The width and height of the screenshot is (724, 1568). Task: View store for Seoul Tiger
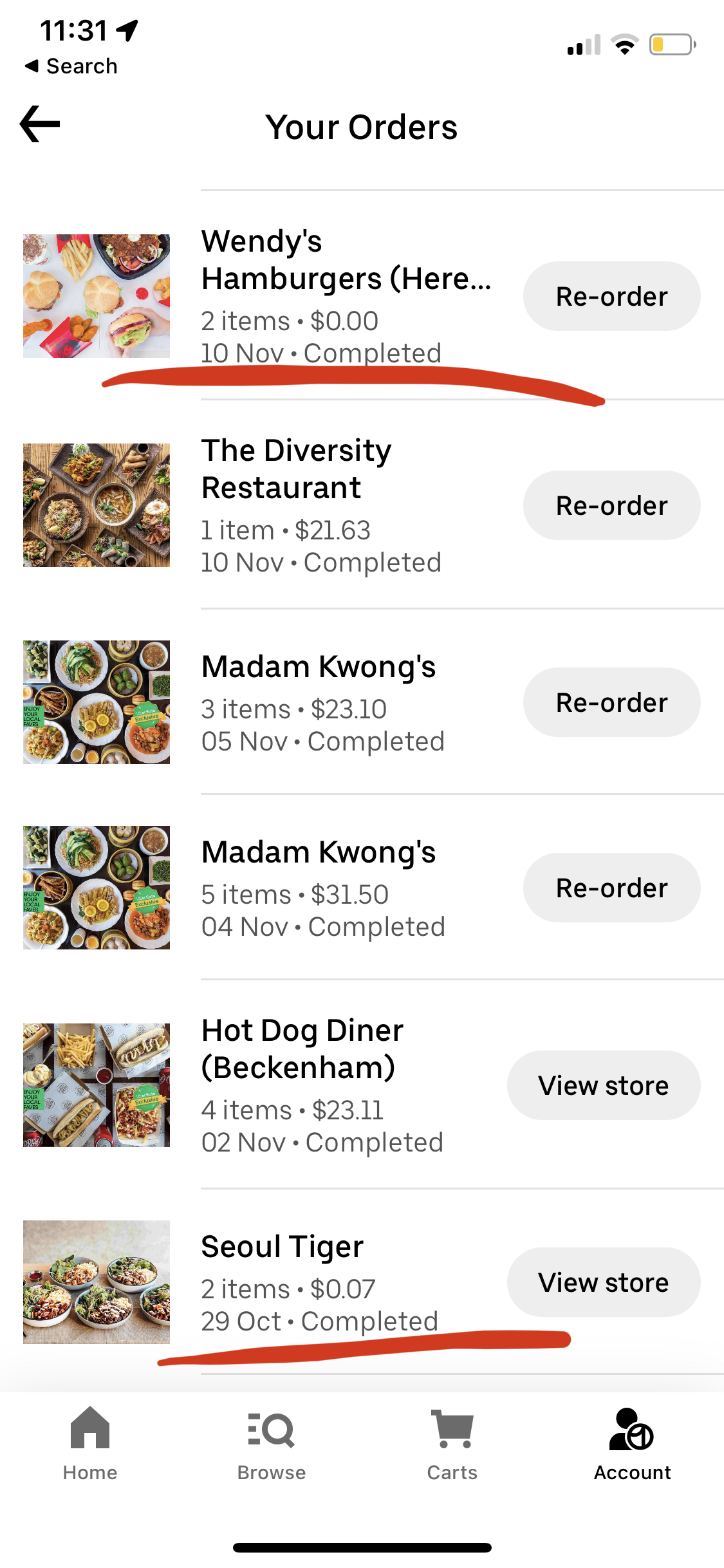tap(604, 1282)
